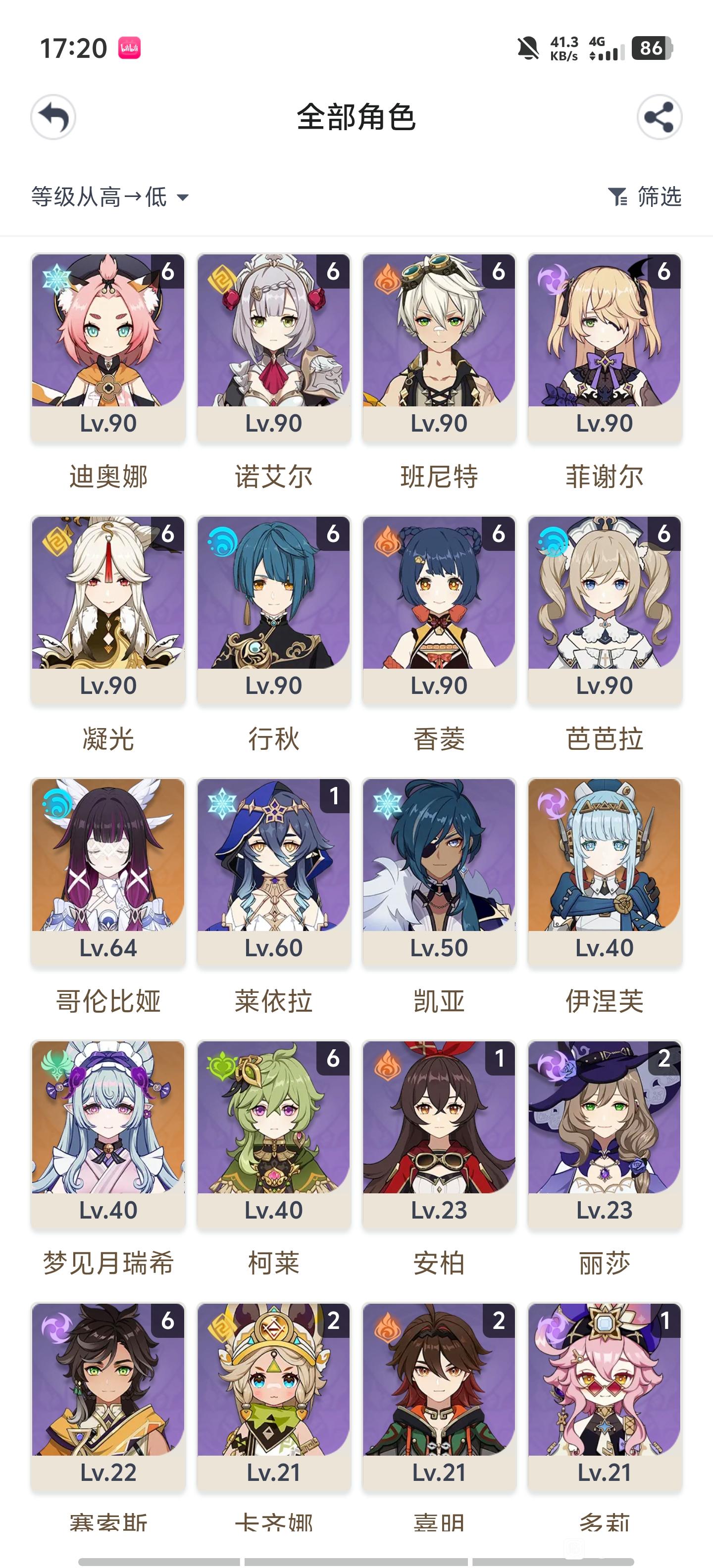This screenshot has width=713, height=1568.
Task: Open the level sort order dropdown
Action: tap(109, 196)
